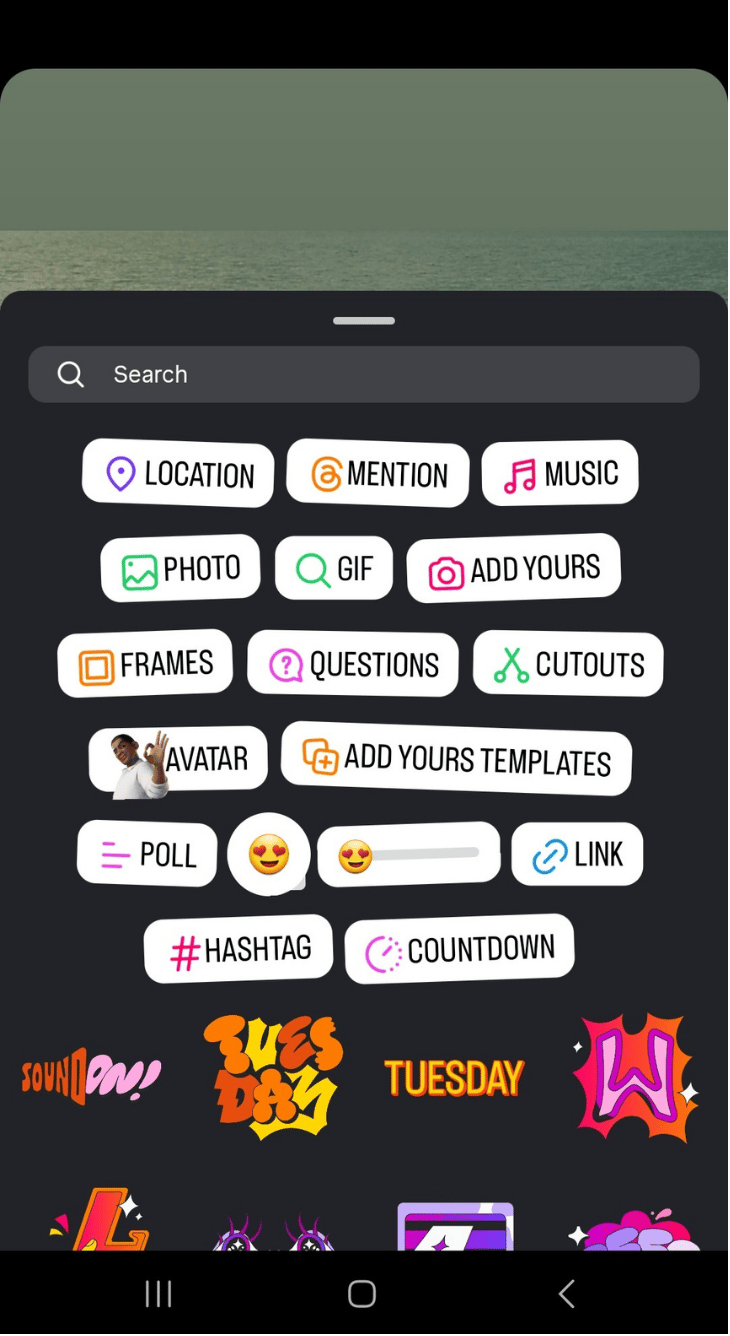The image size is (730, 1336).
Task: Add the heart-eyes emoji slider sticker
Action: point(408,854)
